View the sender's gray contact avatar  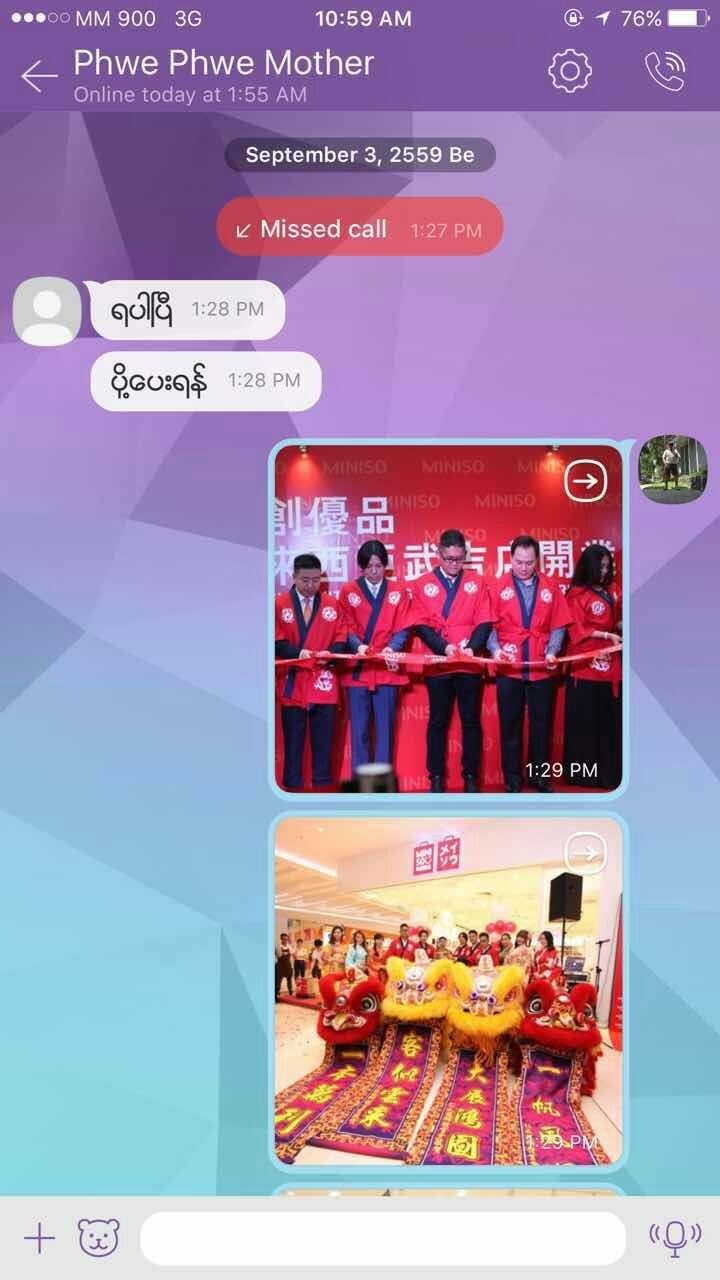coord(46,313)
